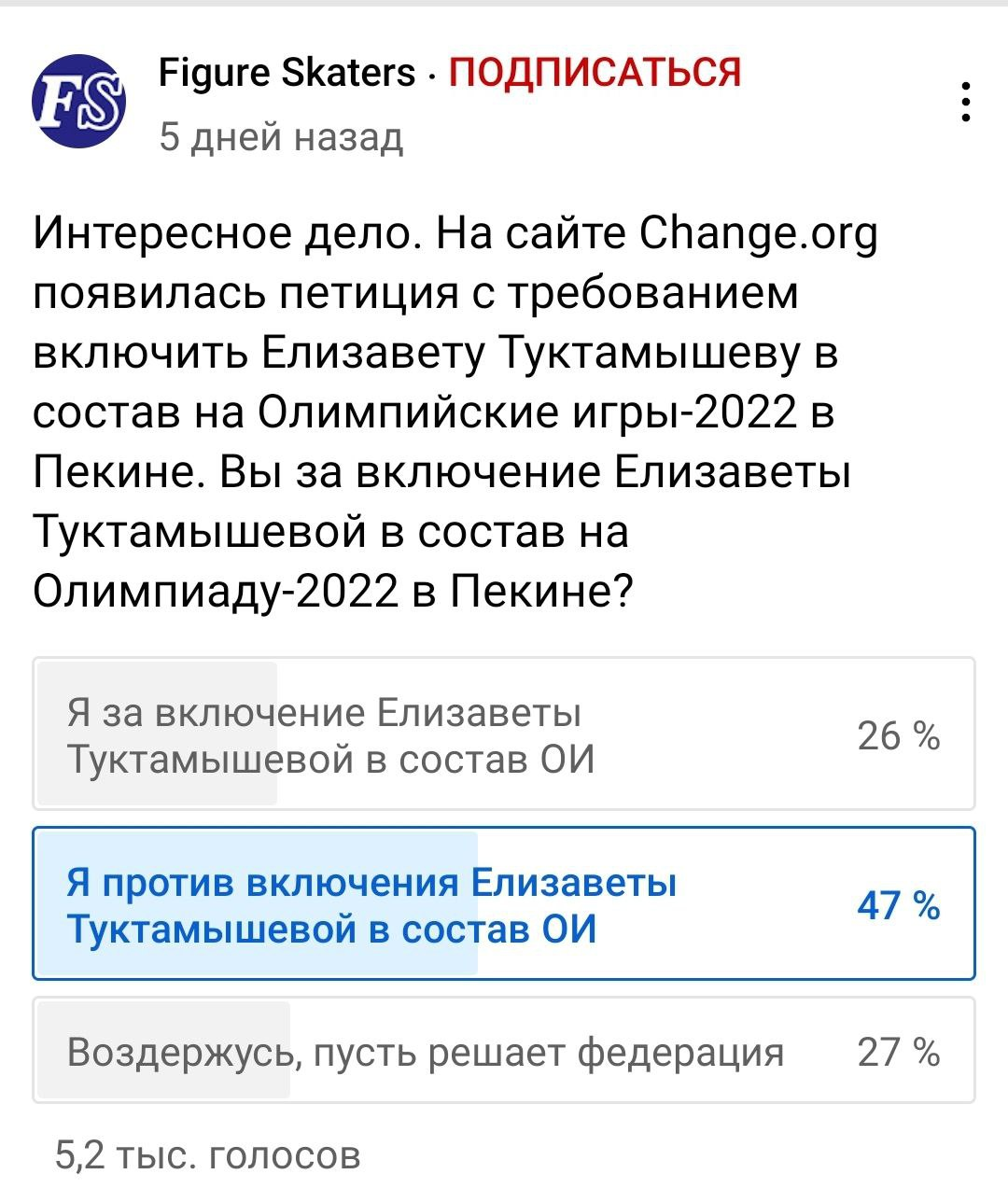The image size is (1008, 1188).
Task: Vote for including Tuktamysheva (26 % option)
Action: (x=504, y=734)
